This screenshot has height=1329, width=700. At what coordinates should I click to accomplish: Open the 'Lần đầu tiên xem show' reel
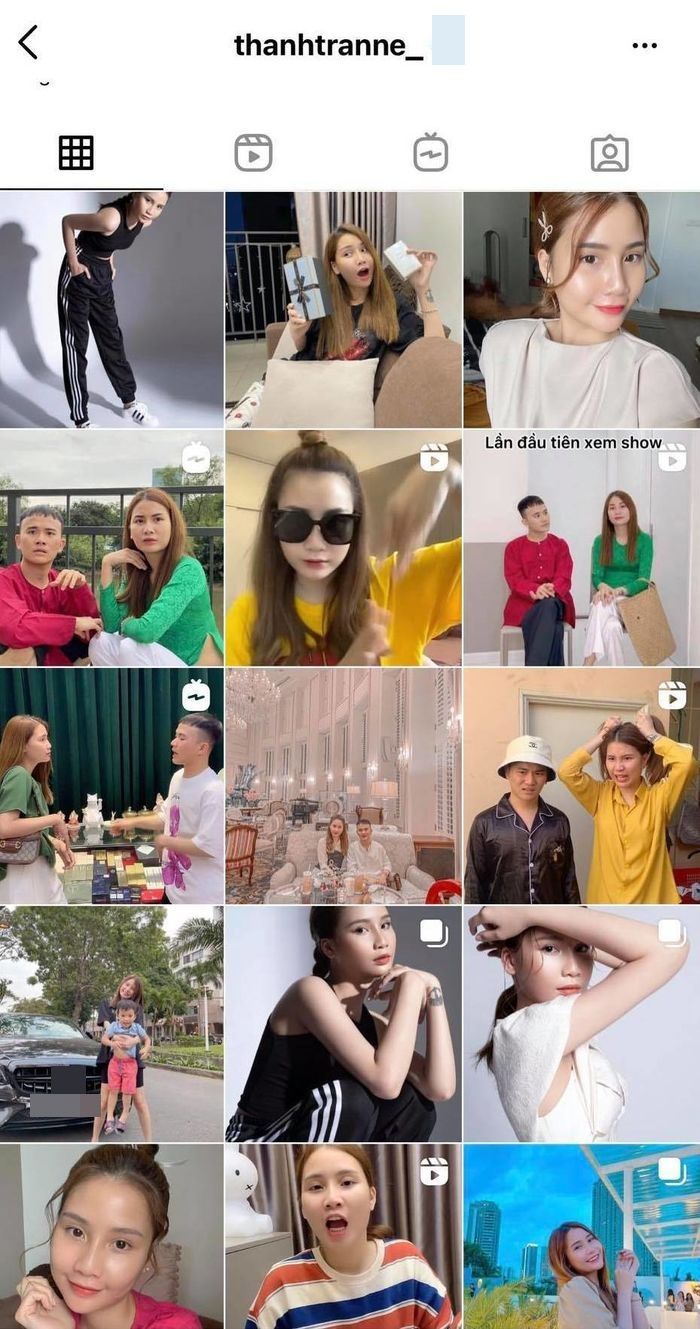(x=581, y=548)
